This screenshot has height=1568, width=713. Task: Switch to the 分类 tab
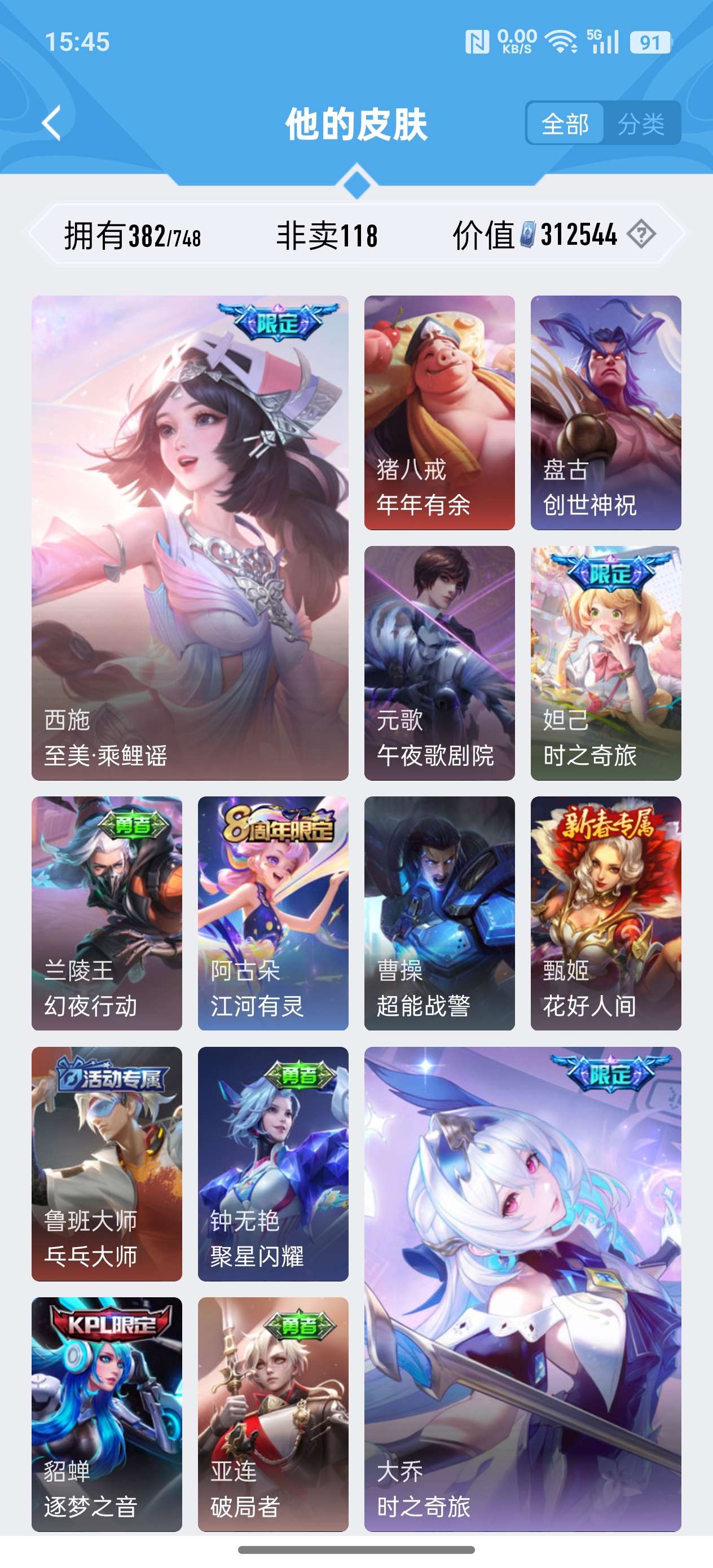641,124
